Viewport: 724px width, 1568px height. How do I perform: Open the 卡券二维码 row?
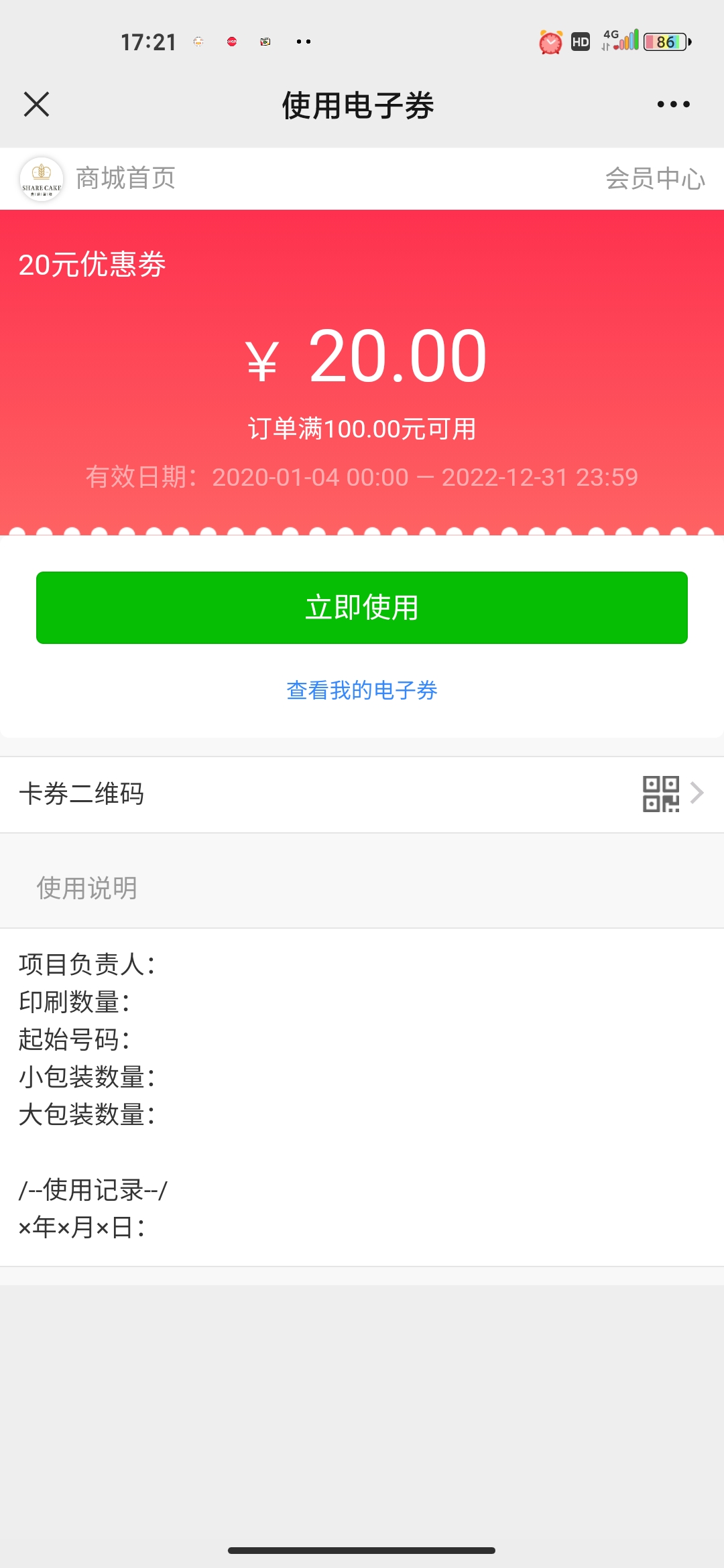point(362,794)
